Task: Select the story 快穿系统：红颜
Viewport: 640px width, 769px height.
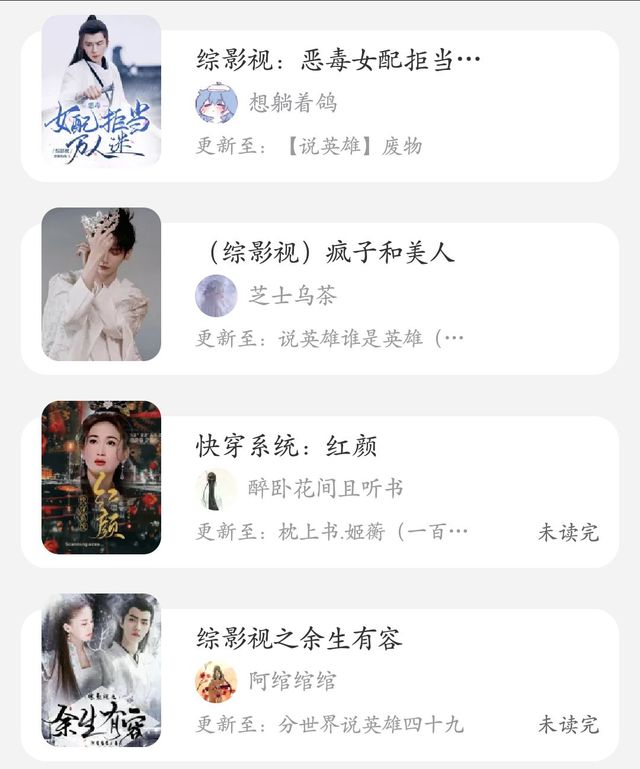Action: coord(287,446)
